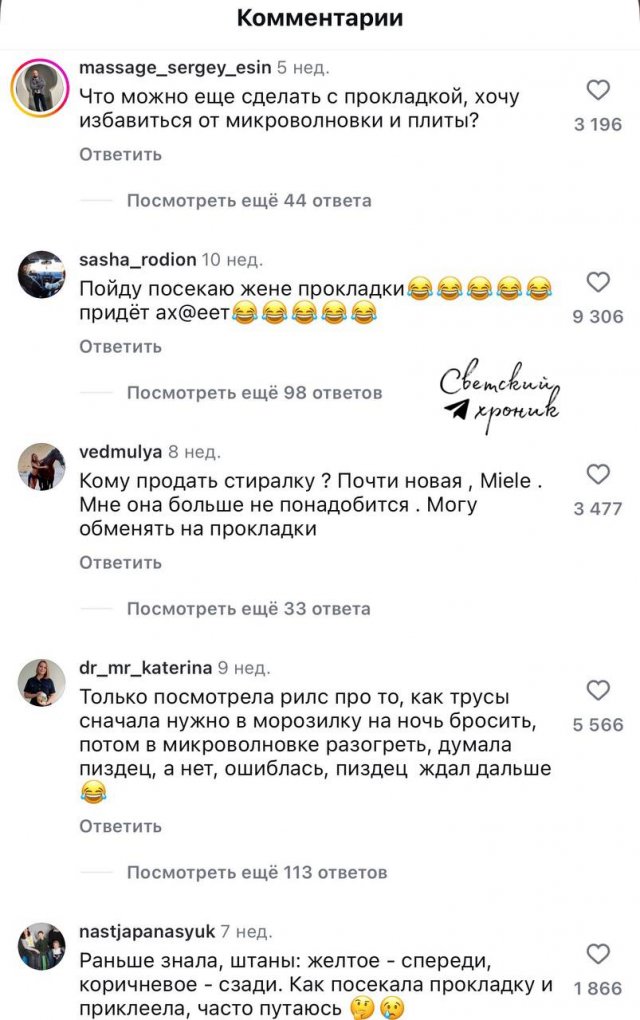
Task: Like dr_mr_katerina's comment
Action: point(597,690)
